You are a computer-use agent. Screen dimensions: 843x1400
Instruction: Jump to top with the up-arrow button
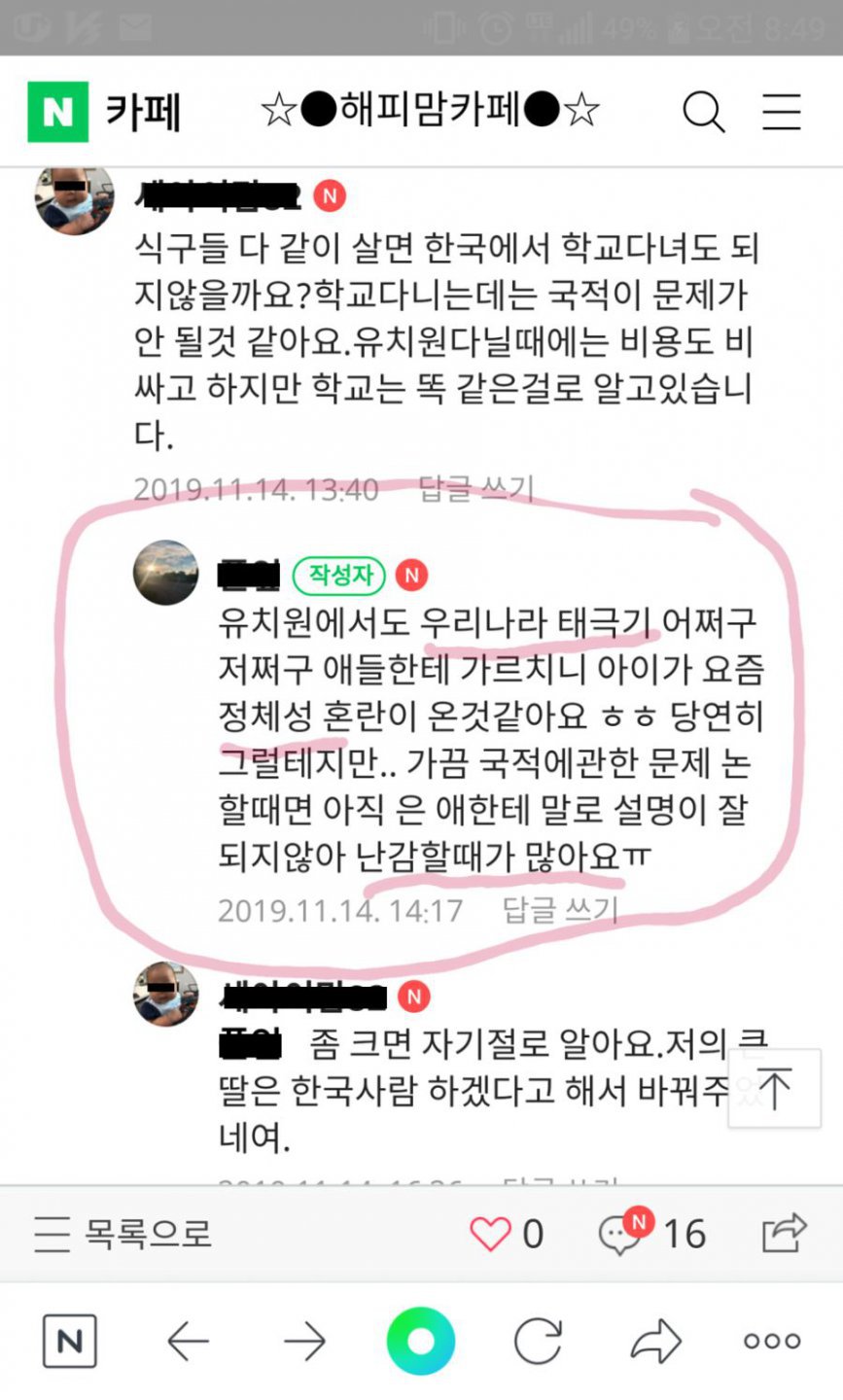click(773, 1089)
